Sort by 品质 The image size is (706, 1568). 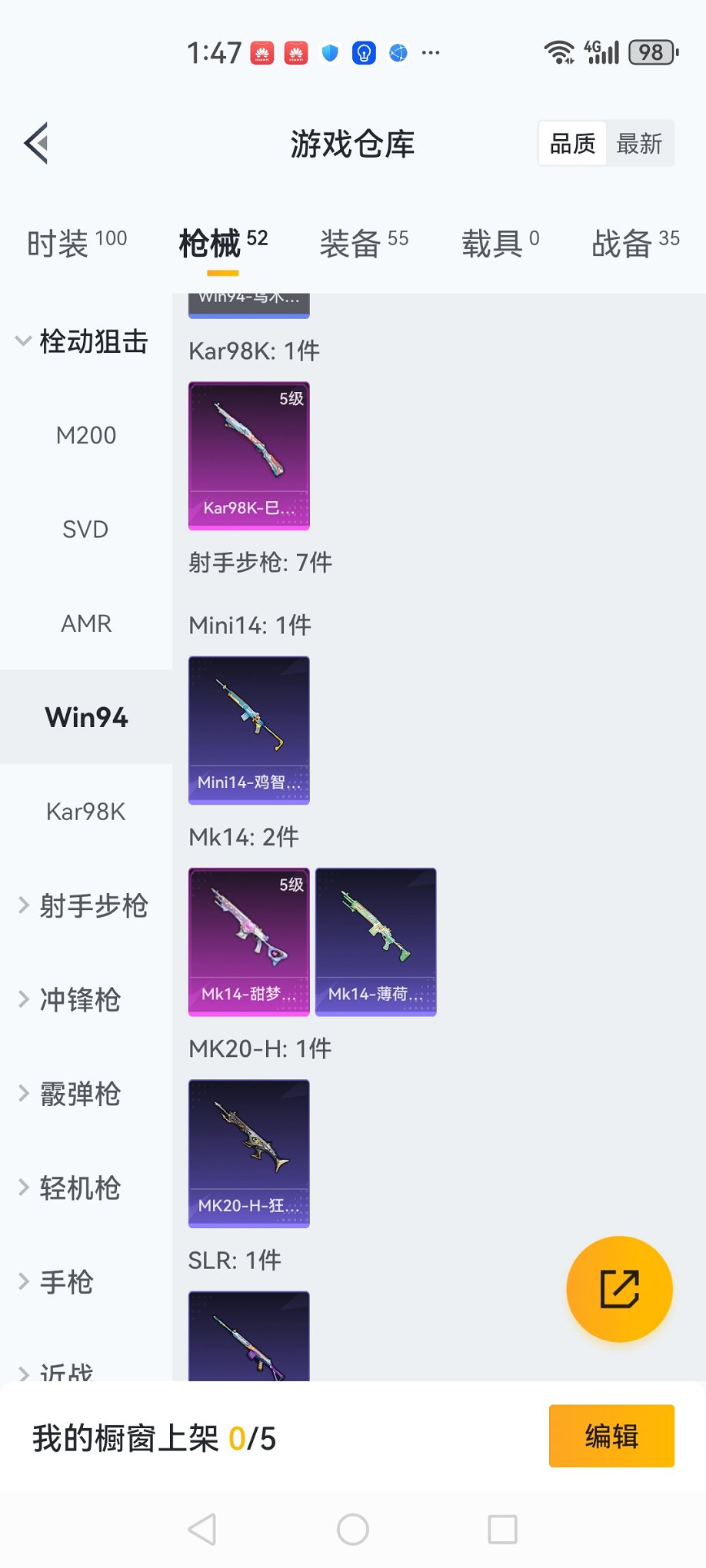tap(573, 144)
